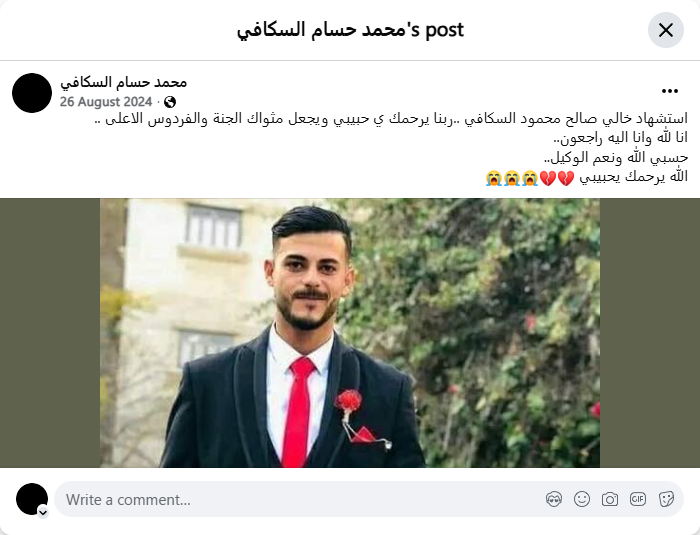Attach a photo to the comment
Screen dimensions: 700x535
click(x=610, y=499)
